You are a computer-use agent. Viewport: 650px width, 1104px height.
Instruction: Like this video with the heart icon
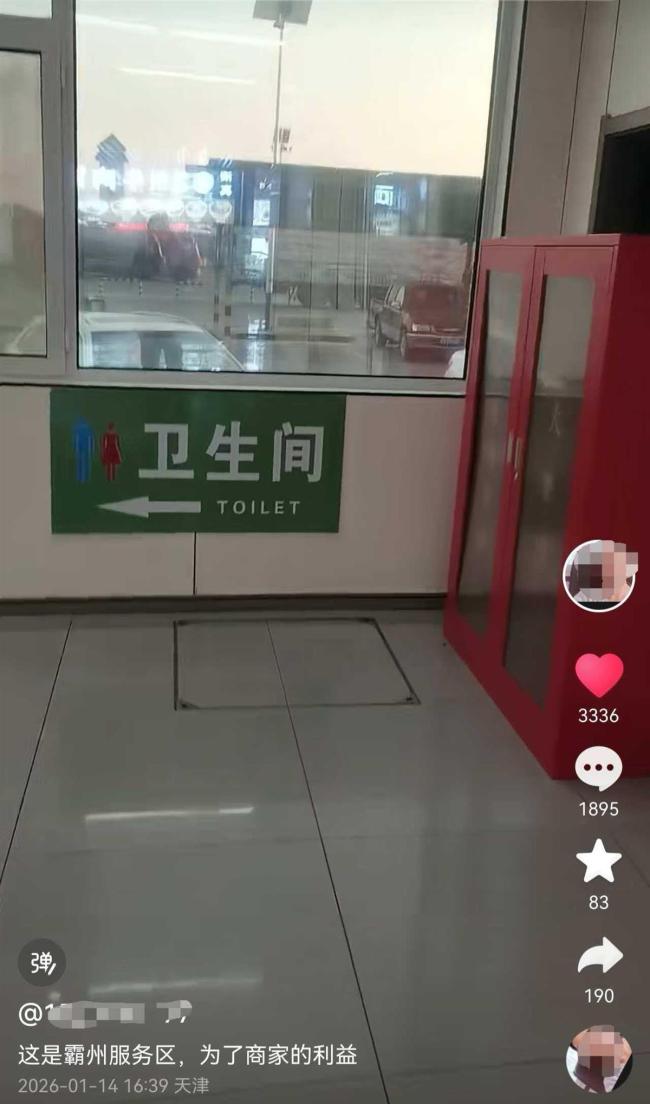click(598, 676)
